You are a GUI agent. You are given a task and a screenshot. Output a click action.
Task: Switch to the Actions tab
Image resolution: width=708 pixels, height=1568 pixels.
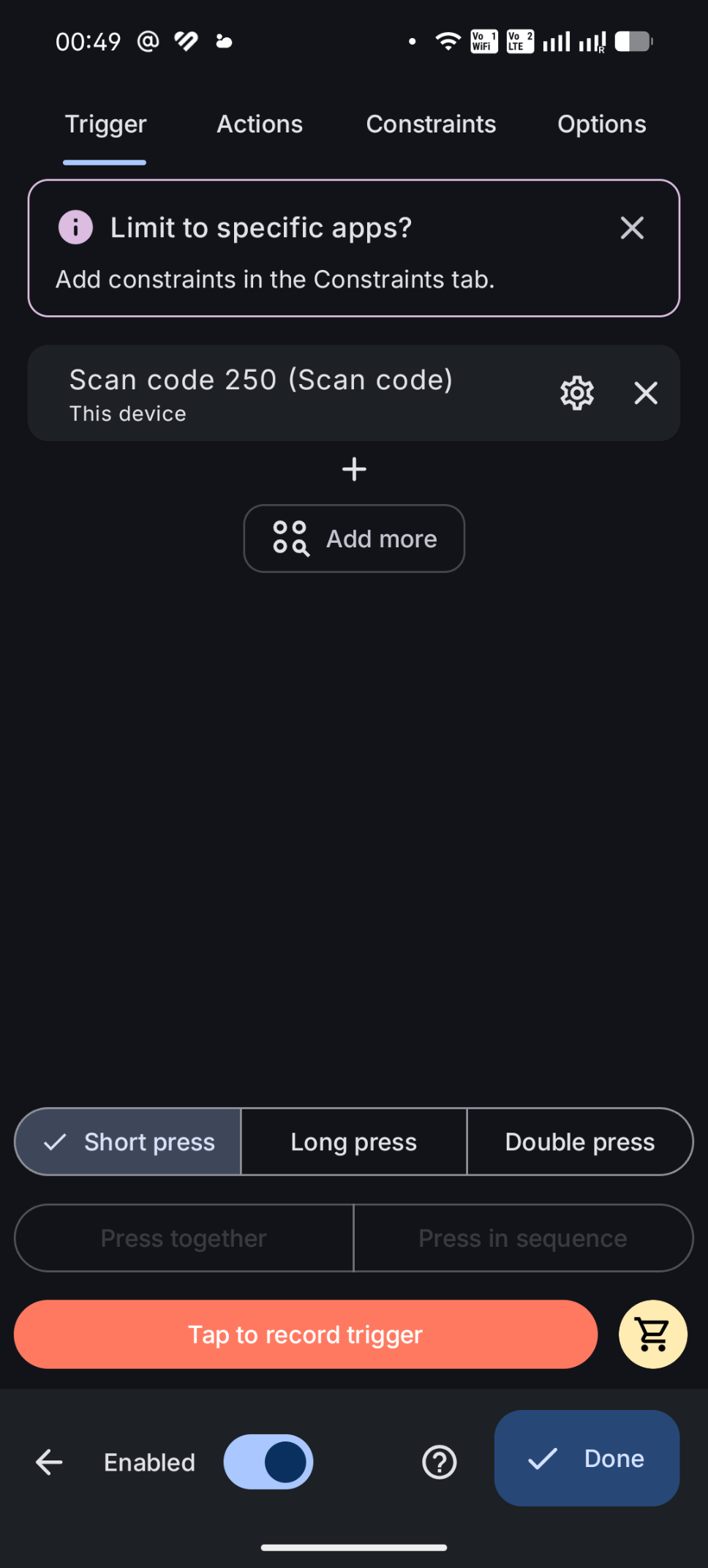pyautogui.click(x=260, y=124)
